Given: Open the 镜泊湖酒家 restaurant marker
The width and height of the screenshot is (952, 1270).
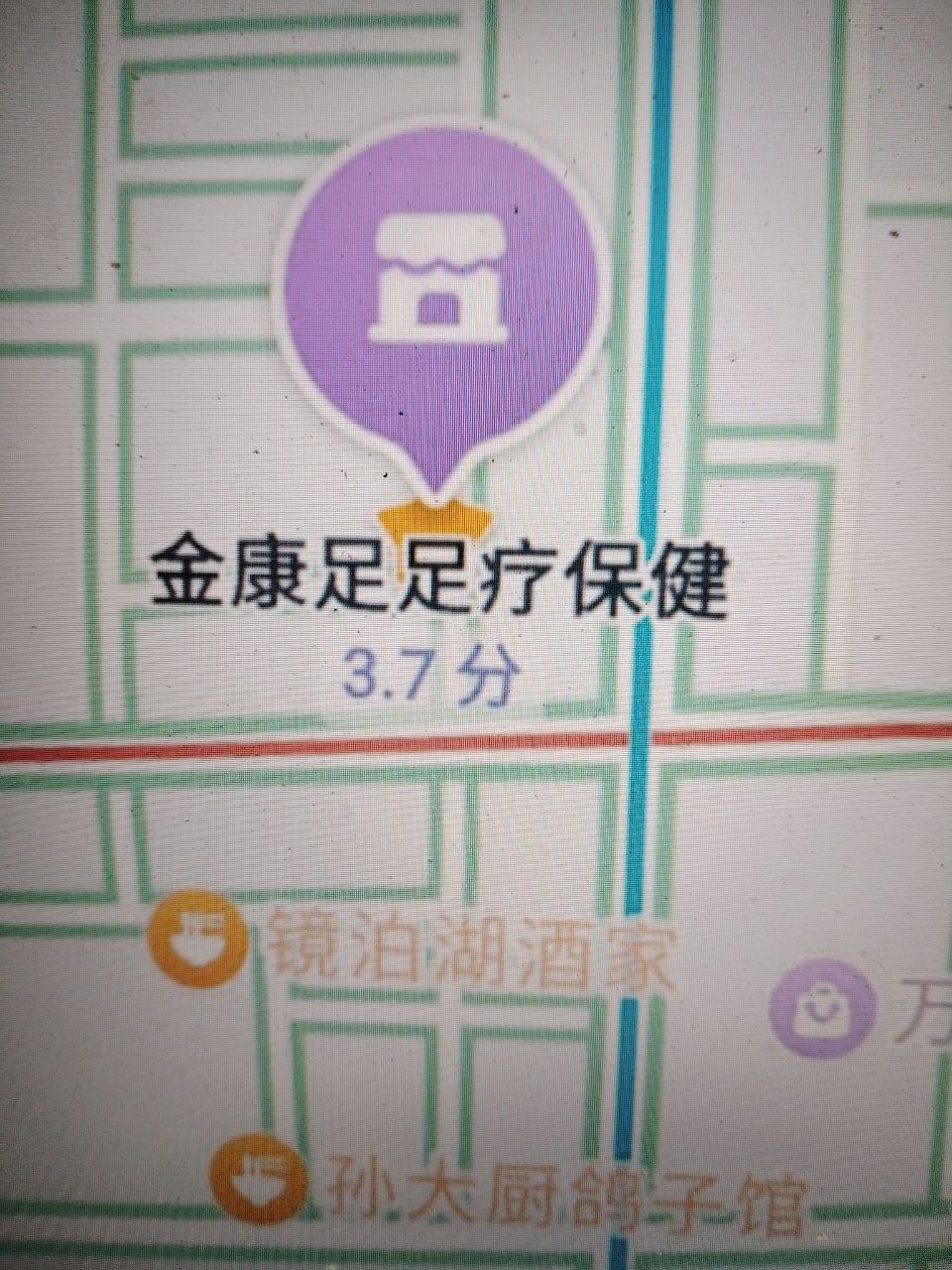Looking at the screenshot, I should [199, 939].
